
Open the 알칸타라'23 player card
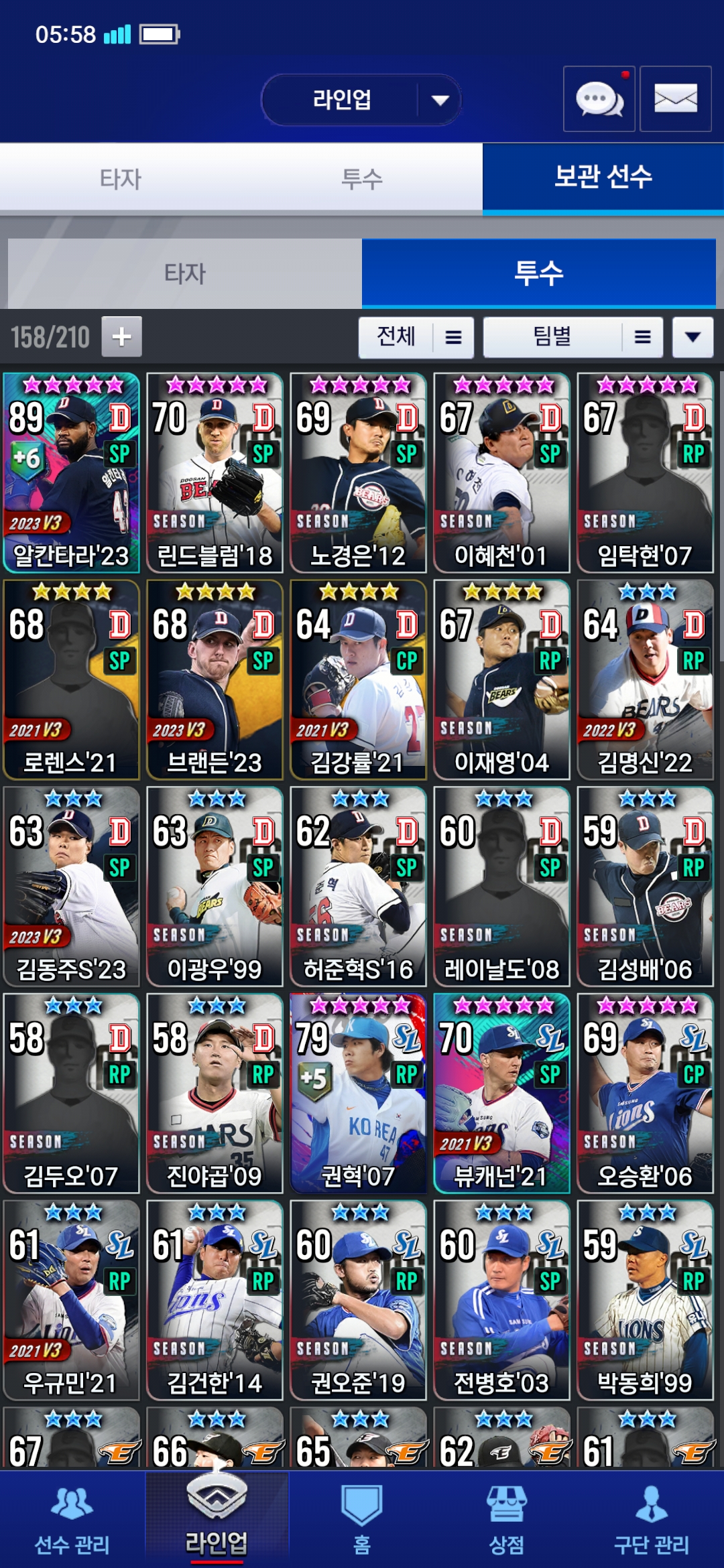pos(71,473)
